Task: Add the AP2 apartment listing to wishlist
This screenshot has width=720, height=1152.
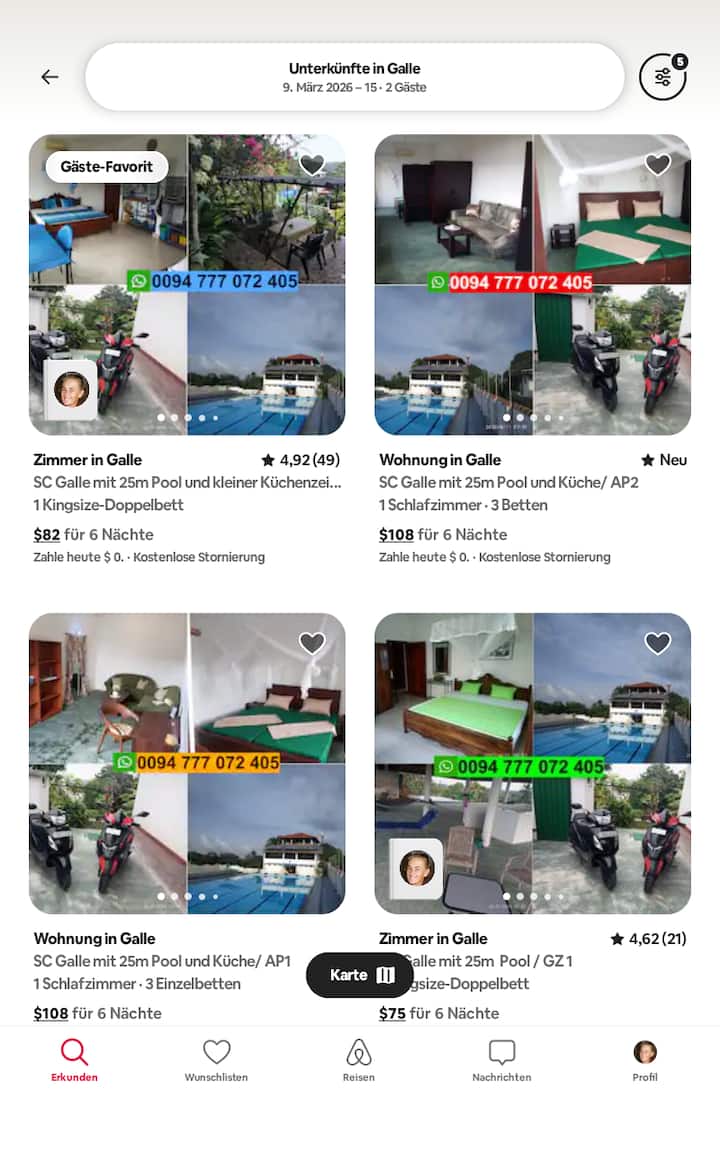Action: (x=657, y=165)
